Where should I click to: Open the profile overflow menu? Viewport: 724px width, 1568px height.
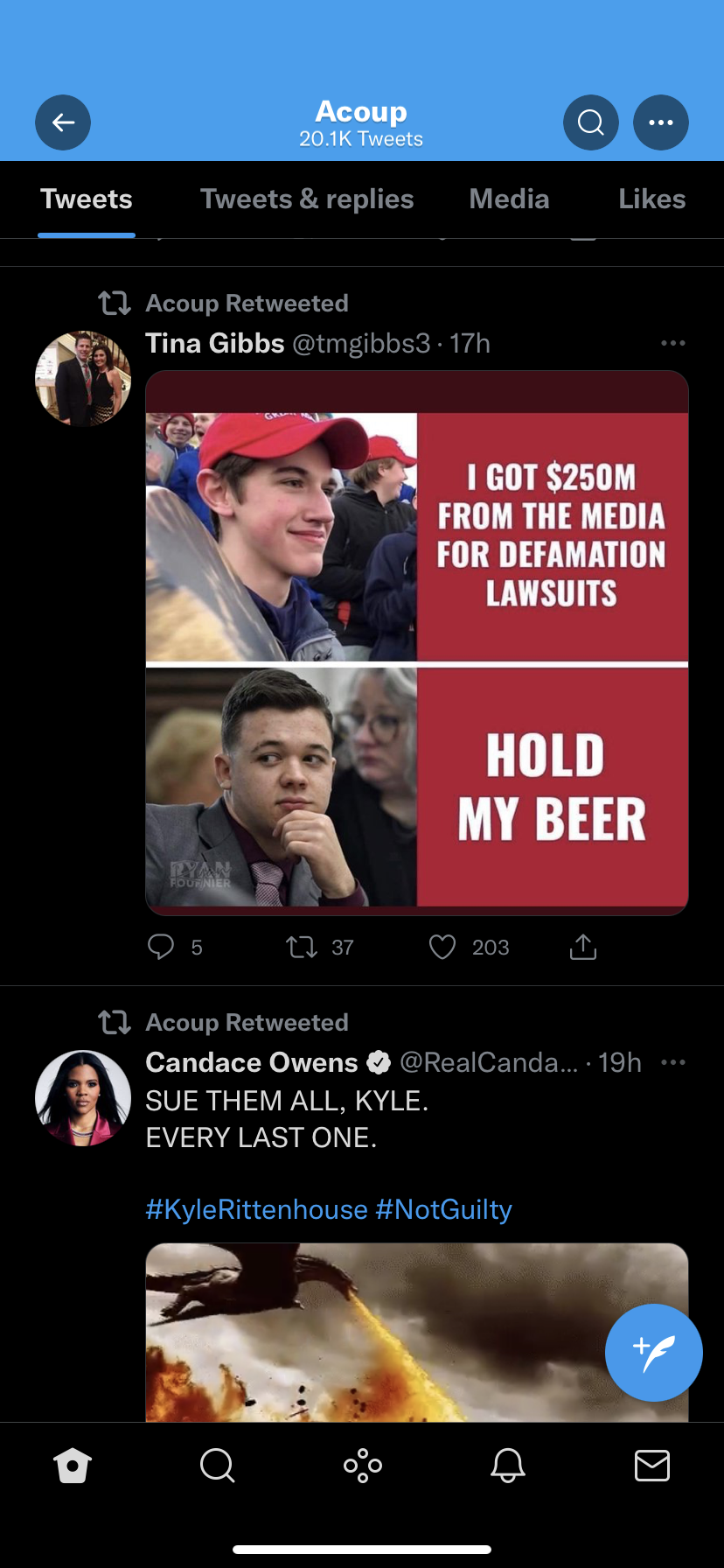(x=661, y=122)
